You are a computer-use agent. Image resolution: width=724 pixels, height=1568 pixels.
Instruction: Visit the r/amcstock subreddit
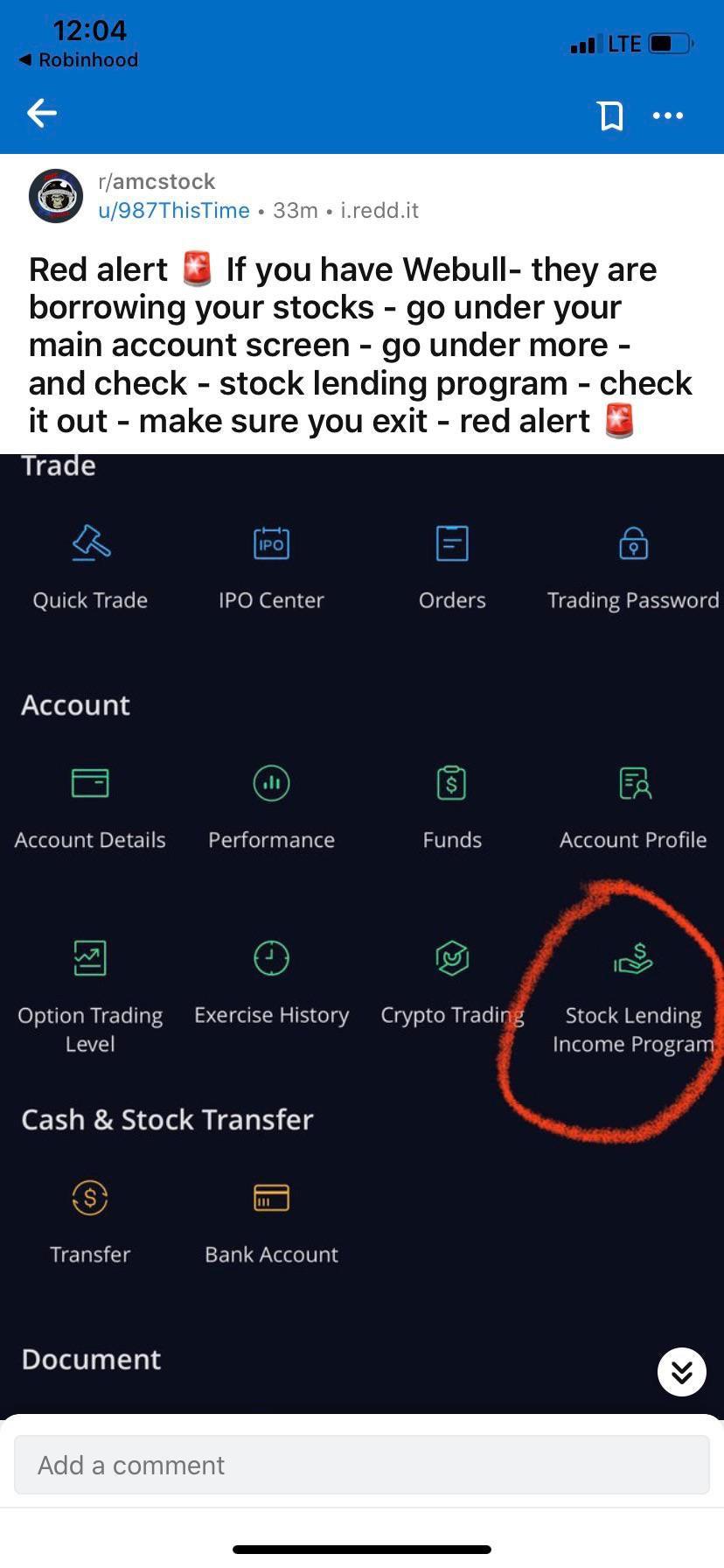pyautogui.click(x=156, y=181)
